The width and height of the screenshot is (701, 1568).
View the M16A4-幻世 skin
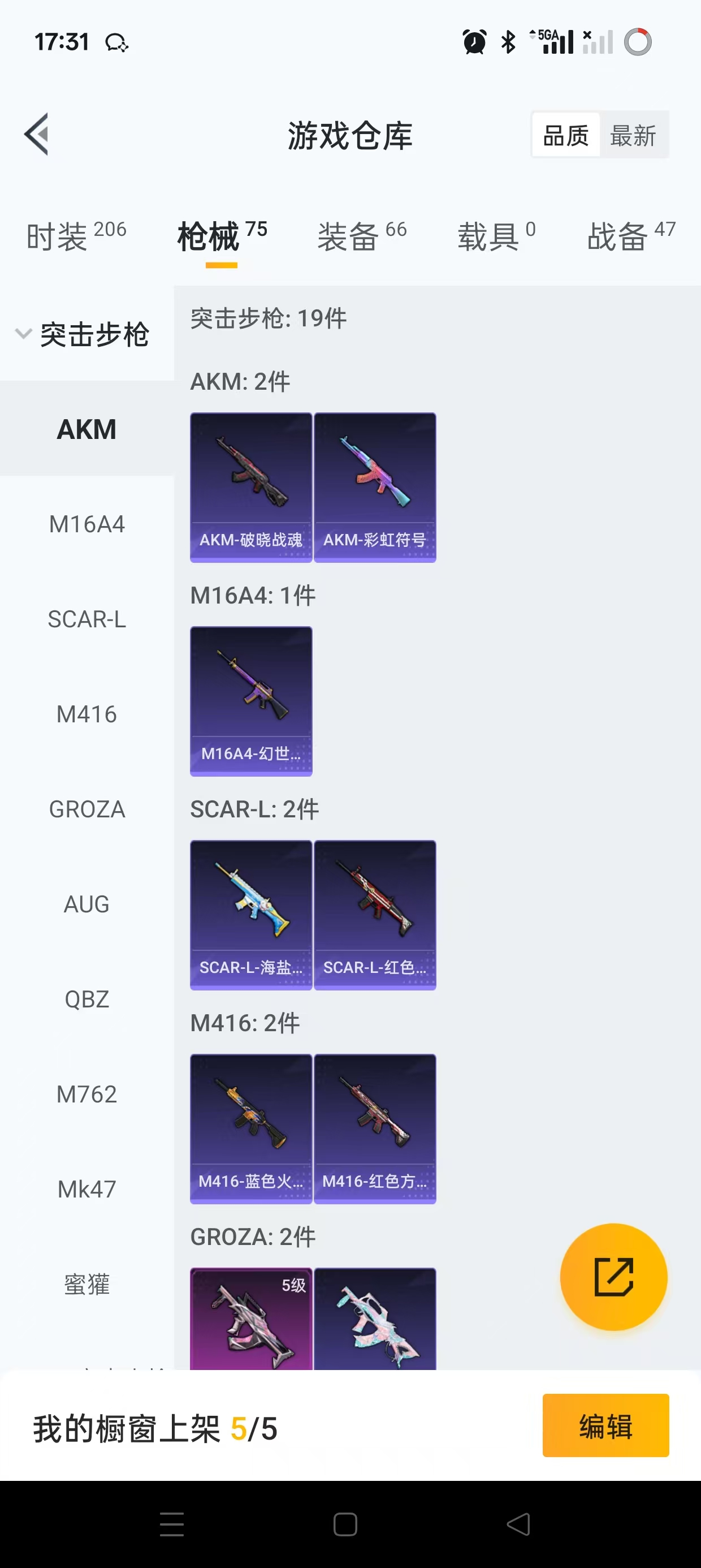pyautogui.click(x=250, y=701)
